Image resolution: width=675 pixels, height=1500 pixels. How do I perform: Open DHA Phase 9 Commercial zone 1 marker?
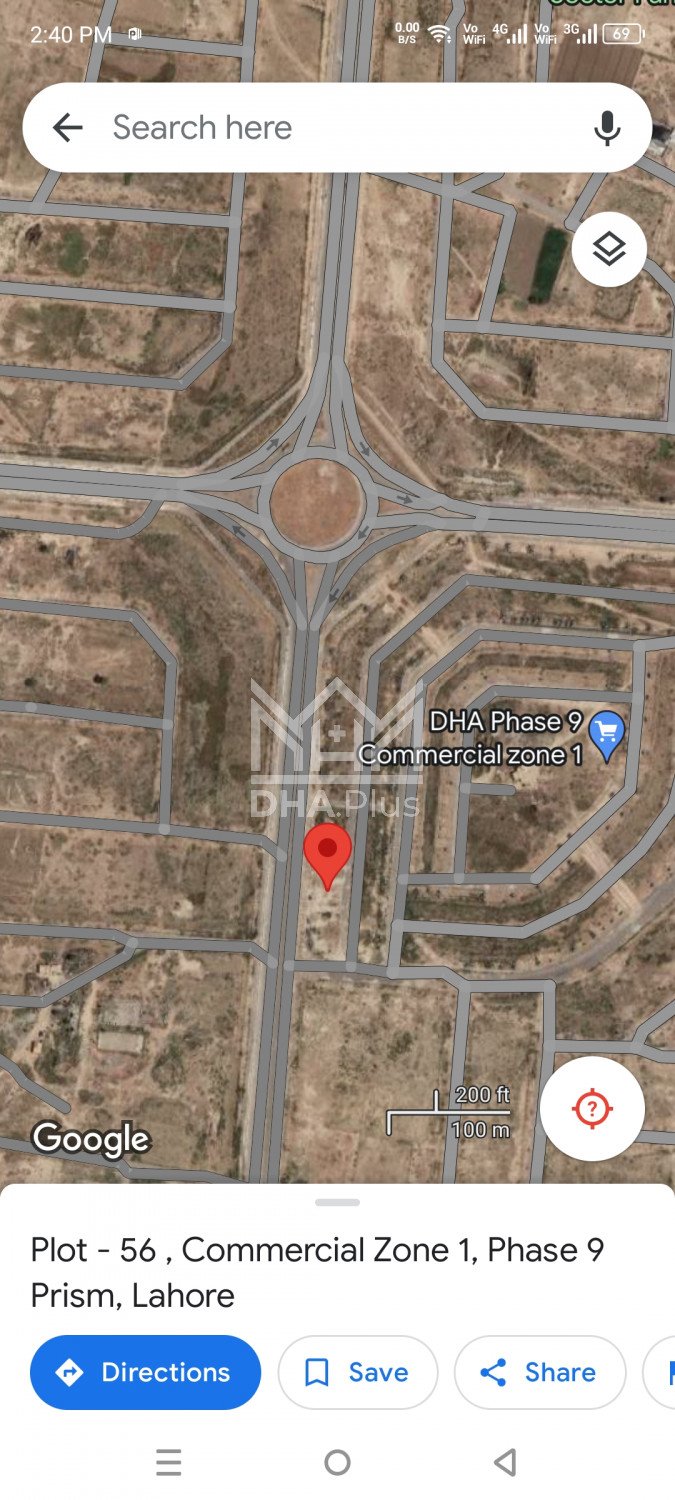(606, 735)
